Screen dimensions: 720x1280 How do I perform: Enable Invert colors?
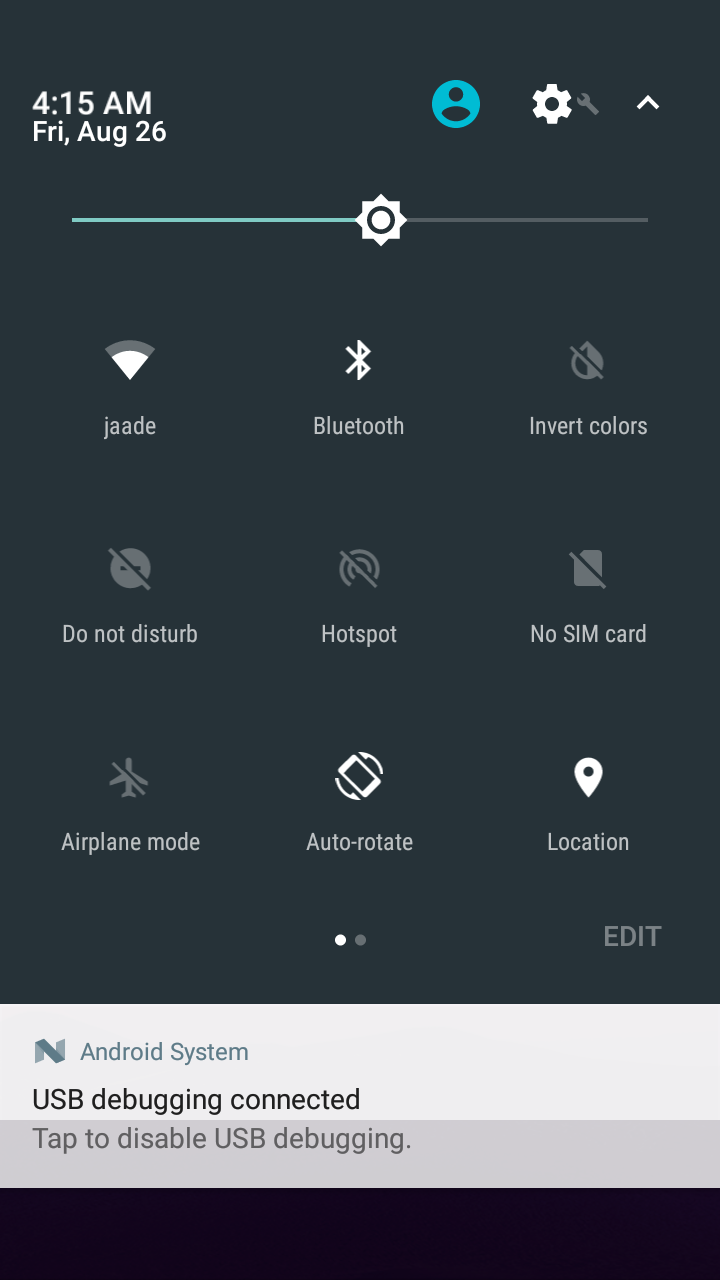pos(588,361)
